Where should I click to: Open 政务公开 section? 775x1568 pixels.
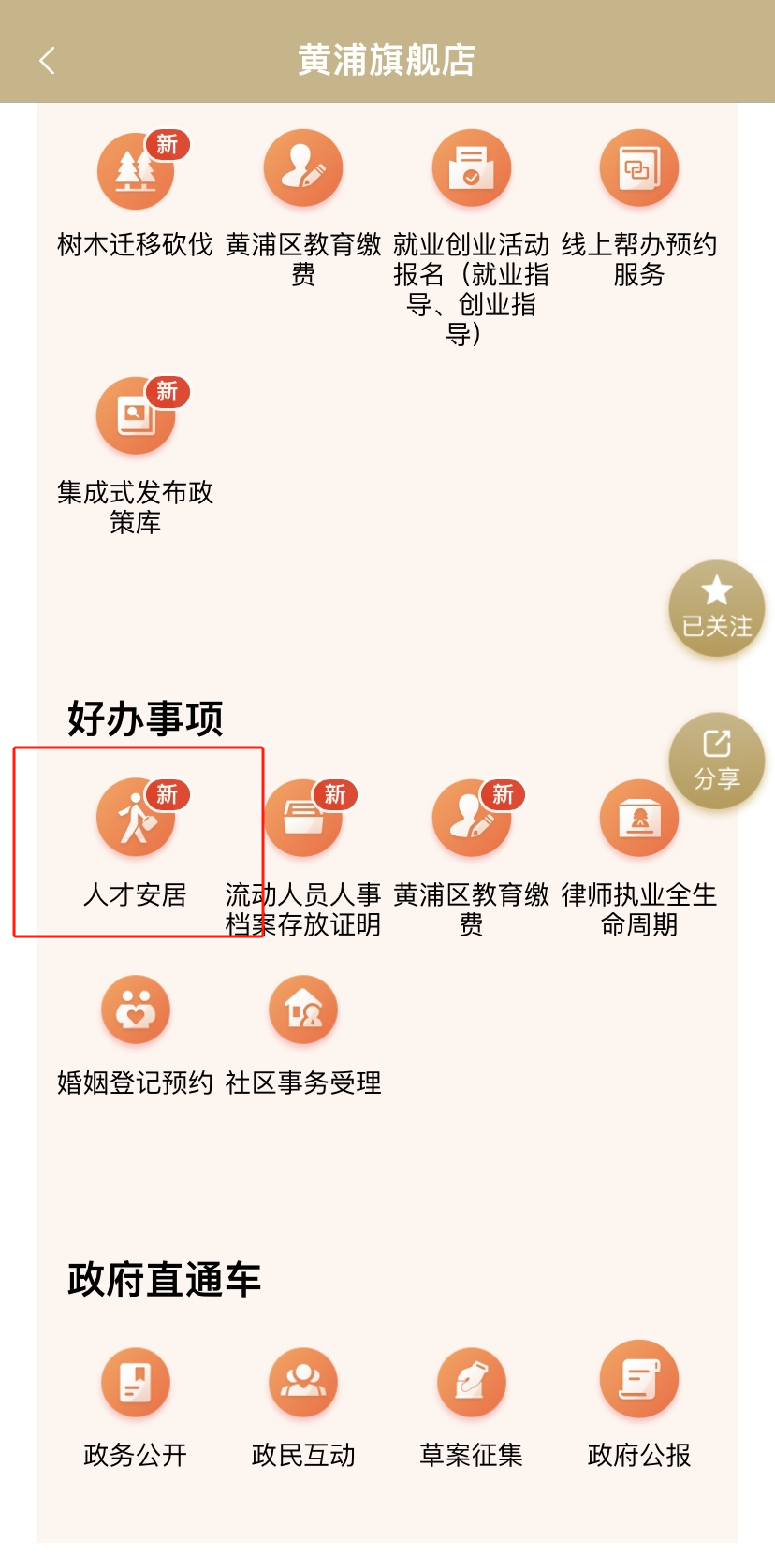point(136,1384)
